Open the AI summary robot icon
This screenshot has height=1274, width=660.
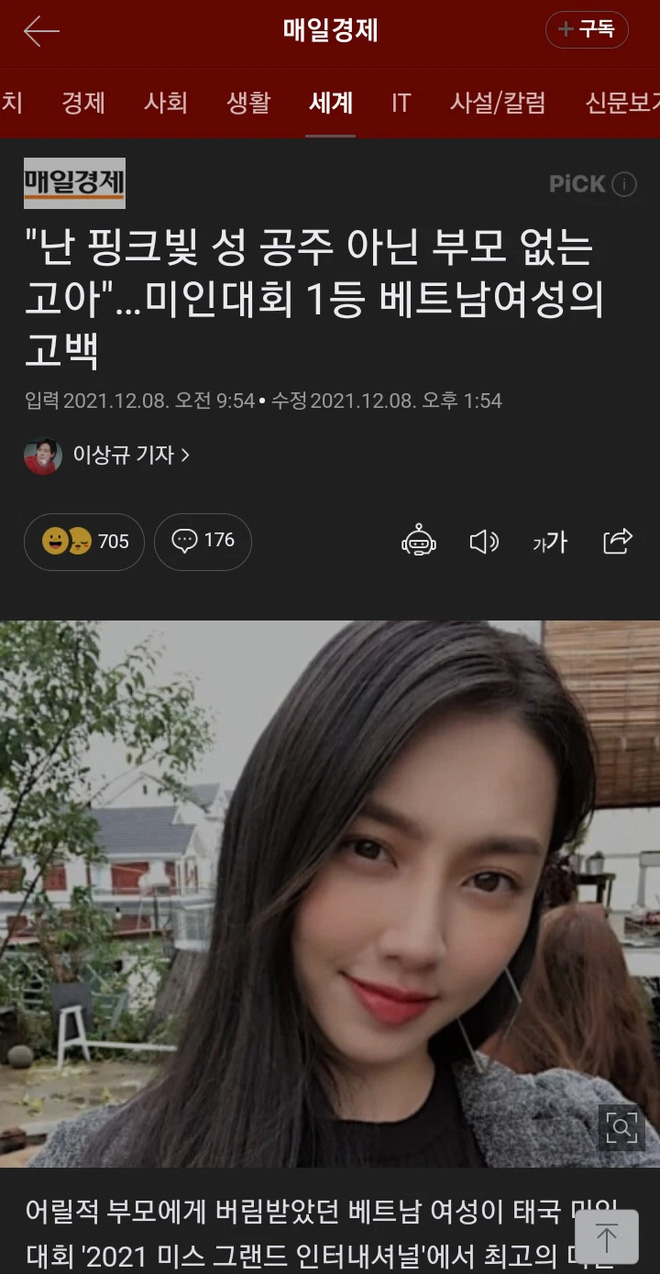418,541
